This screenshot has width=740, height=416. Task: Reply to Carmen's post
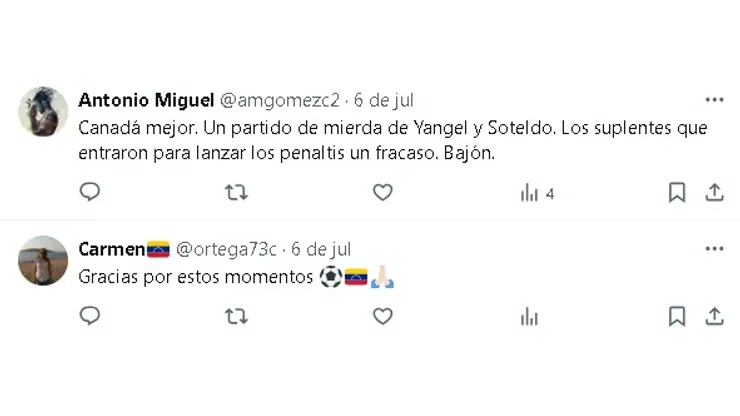coord(90,316)
